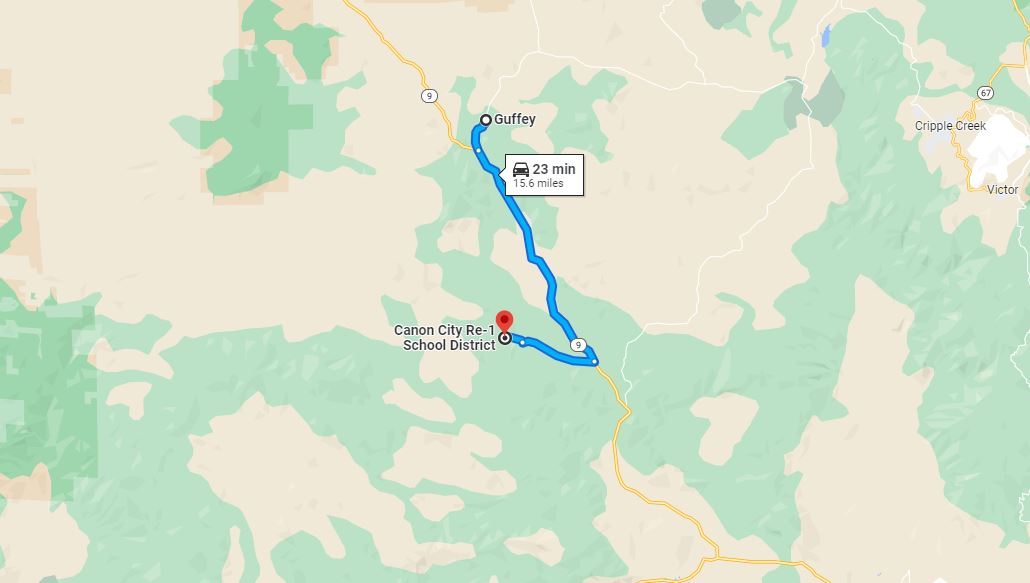This screenshot has width=1030, height=583.
Task: Tap the Cripple Creek place label
Action: pos(950,126)
